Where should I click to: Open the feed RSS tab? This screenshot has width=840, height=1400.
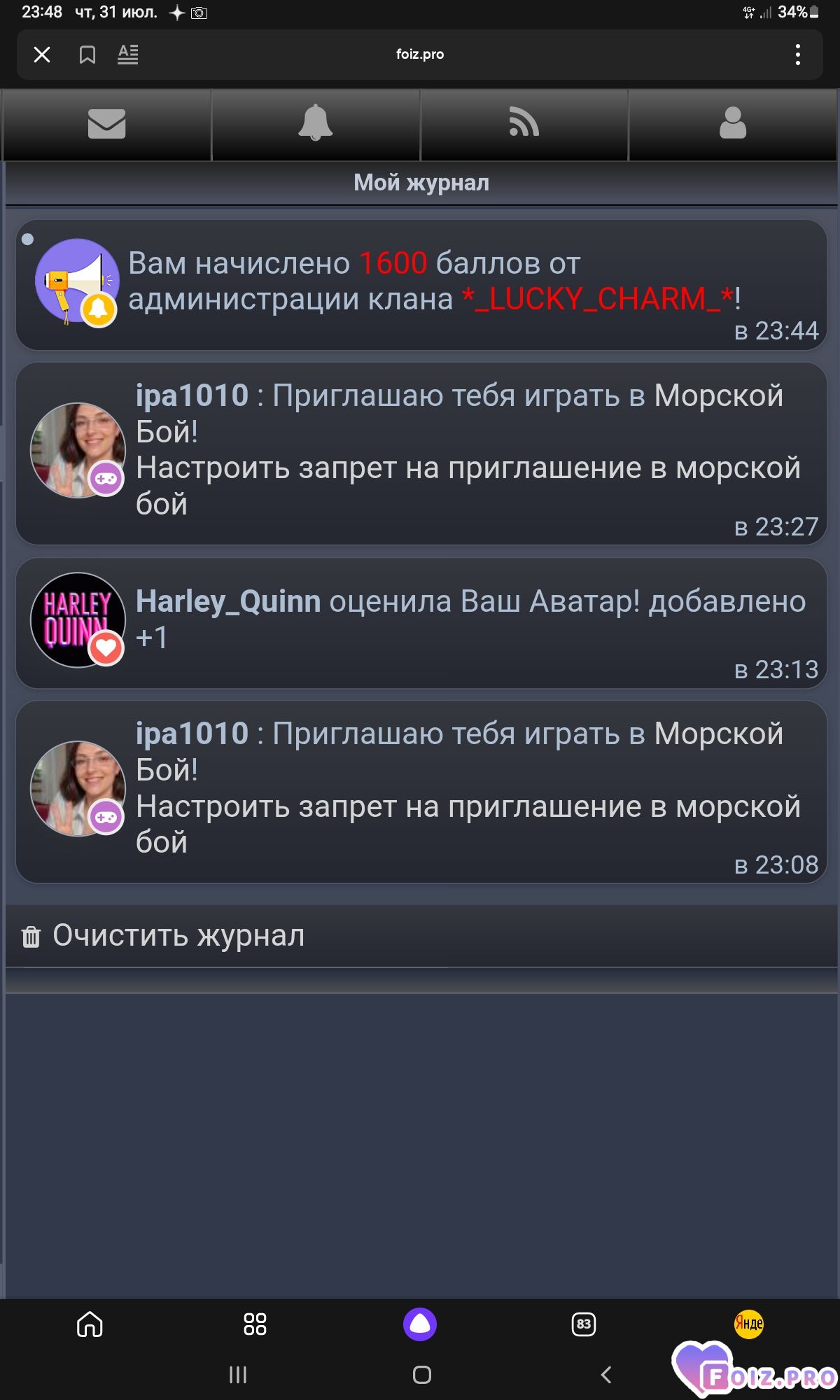(524, 125)
